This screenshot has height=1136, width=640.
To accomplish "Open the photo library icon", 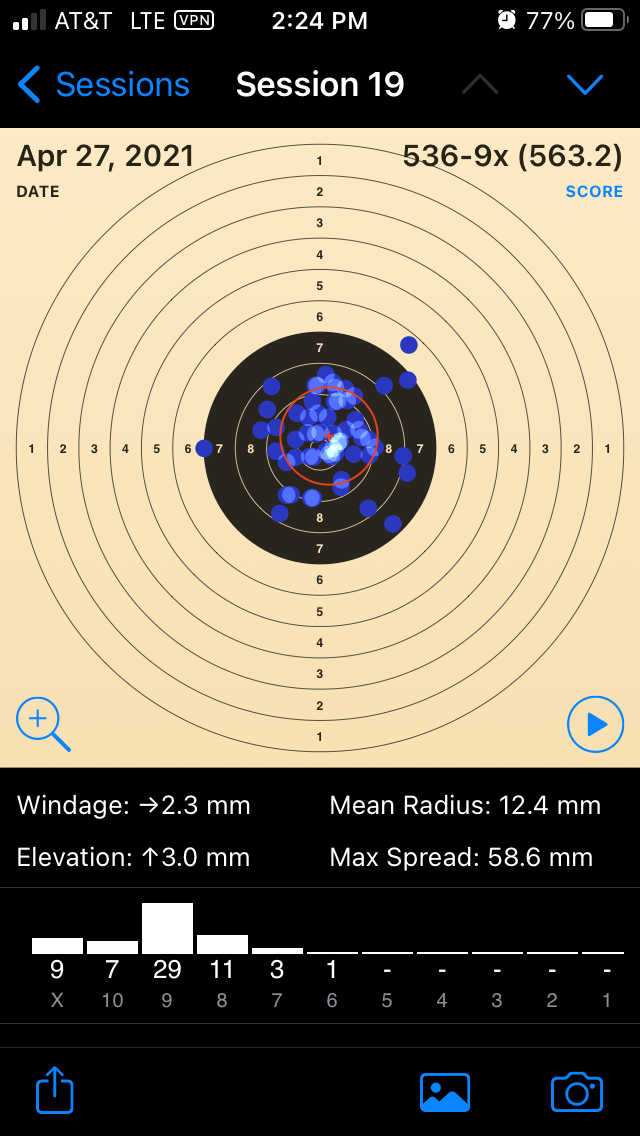I will [445, 1093].
